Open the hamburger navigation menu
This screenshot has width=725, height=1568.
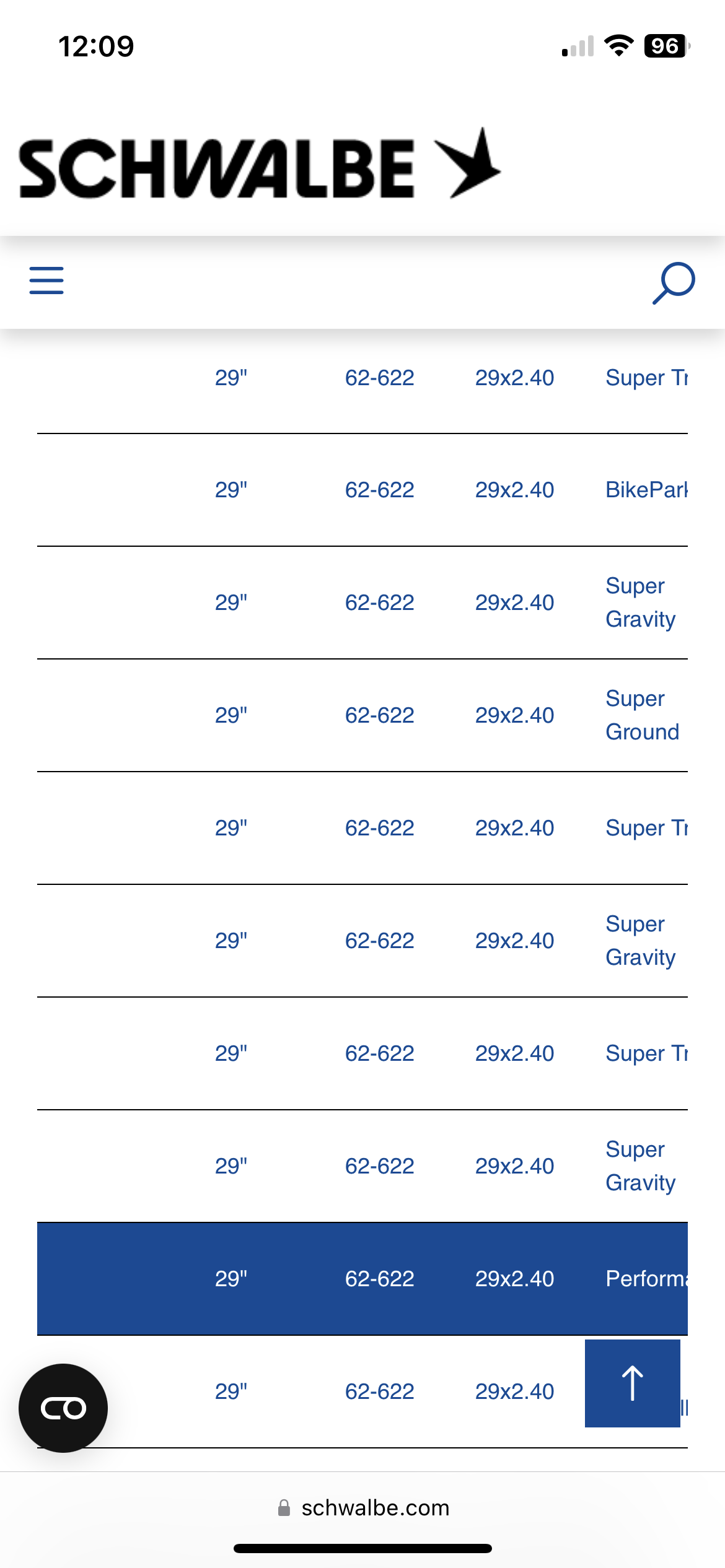46,281
